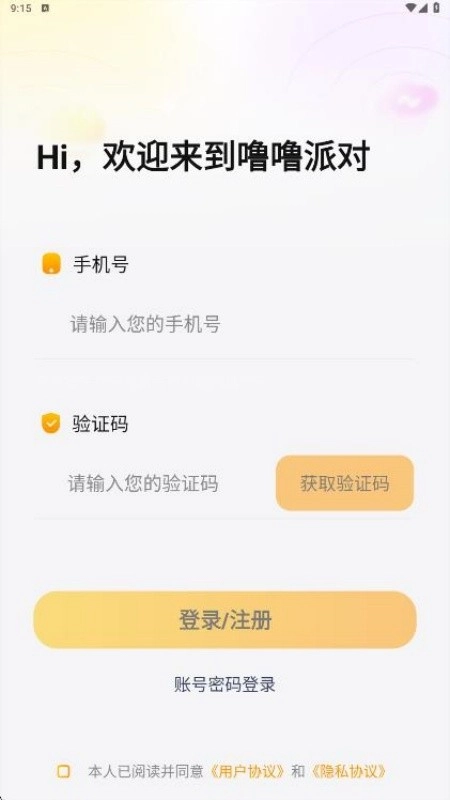Tap 获取验证码 to get a code
Viewport: 450px width, 800px height.
[x=345, y=483]
